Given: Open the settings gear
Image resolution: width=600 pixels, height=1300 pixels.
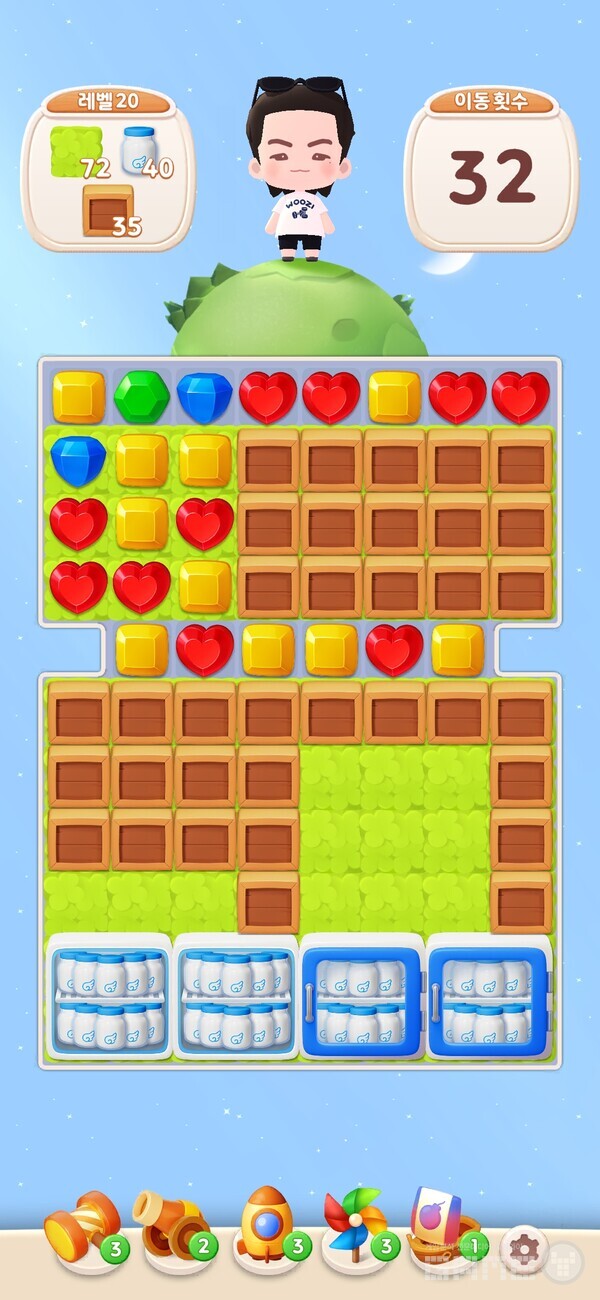Looking at the screenshot, I should pyautogui.click(x=524, y=1248).
